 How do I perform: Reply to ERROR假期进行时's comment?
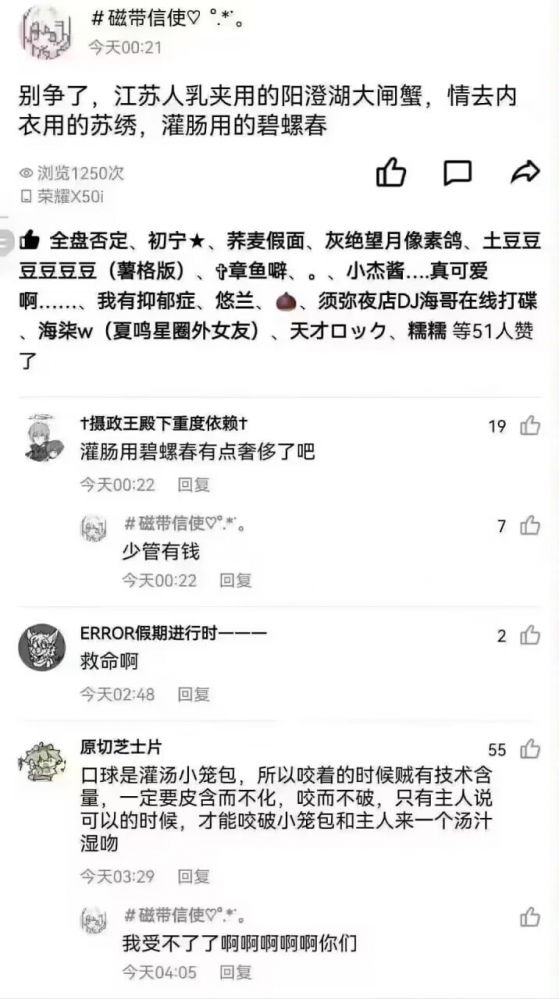tap(194, 694)
